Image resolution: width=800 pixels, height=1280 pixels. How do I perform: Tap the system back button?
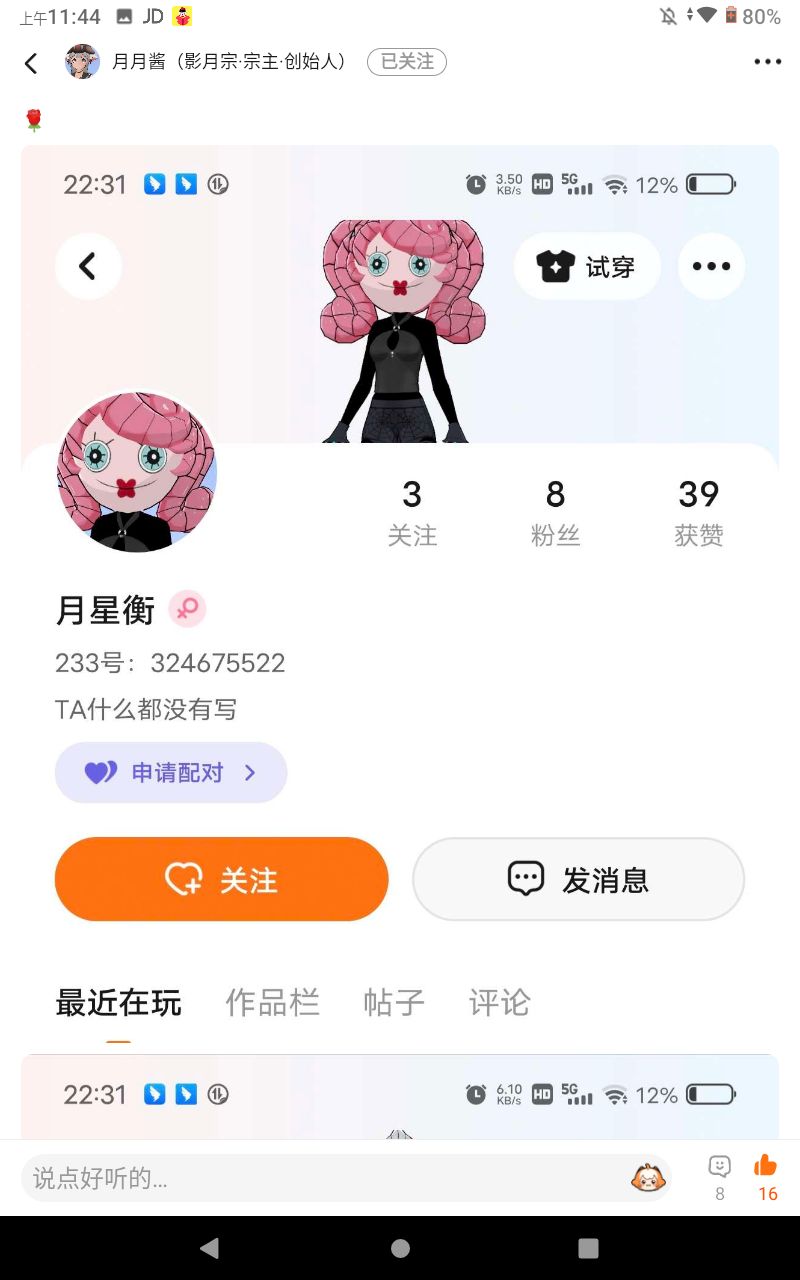210,1248
